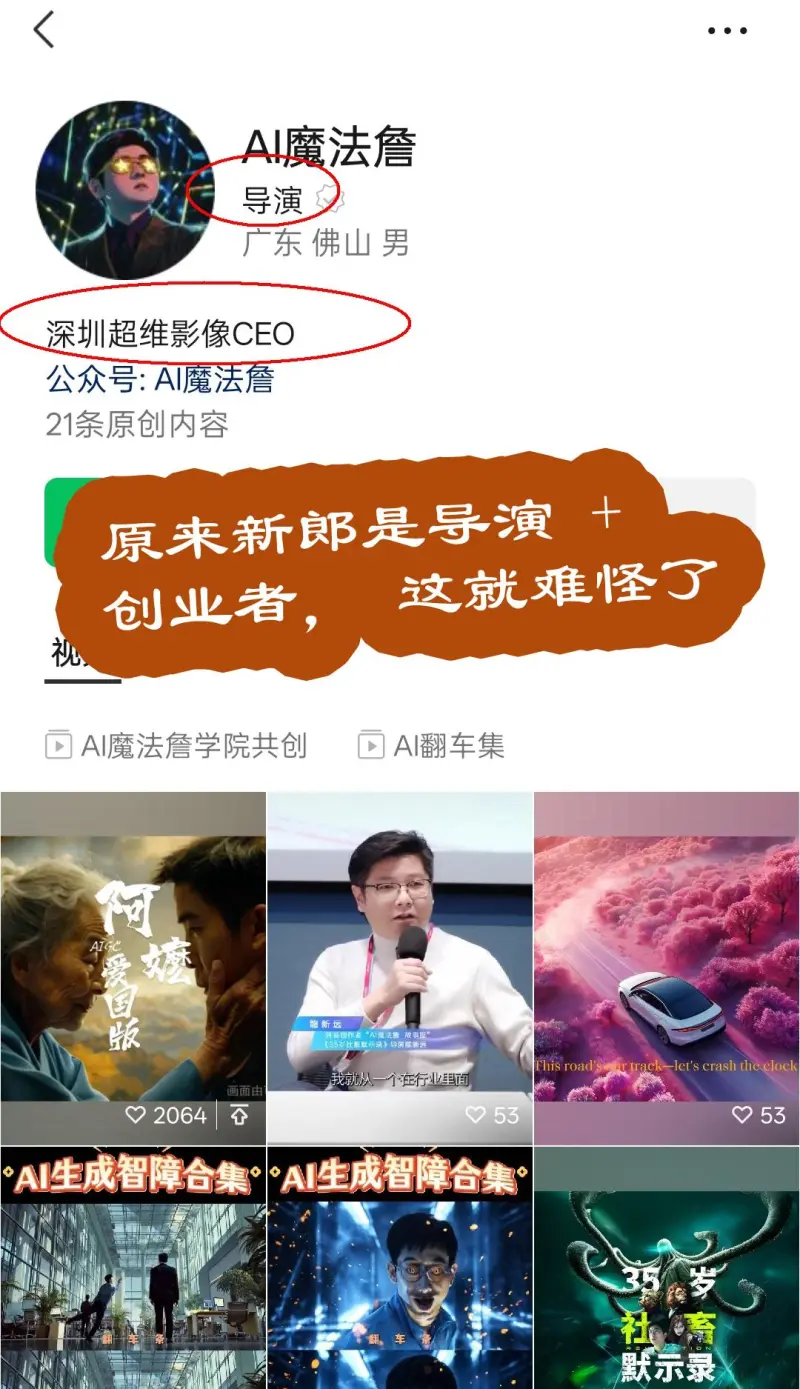Open the AI生成智障合集 glowing-eyes man video

tap(400, 1268)
